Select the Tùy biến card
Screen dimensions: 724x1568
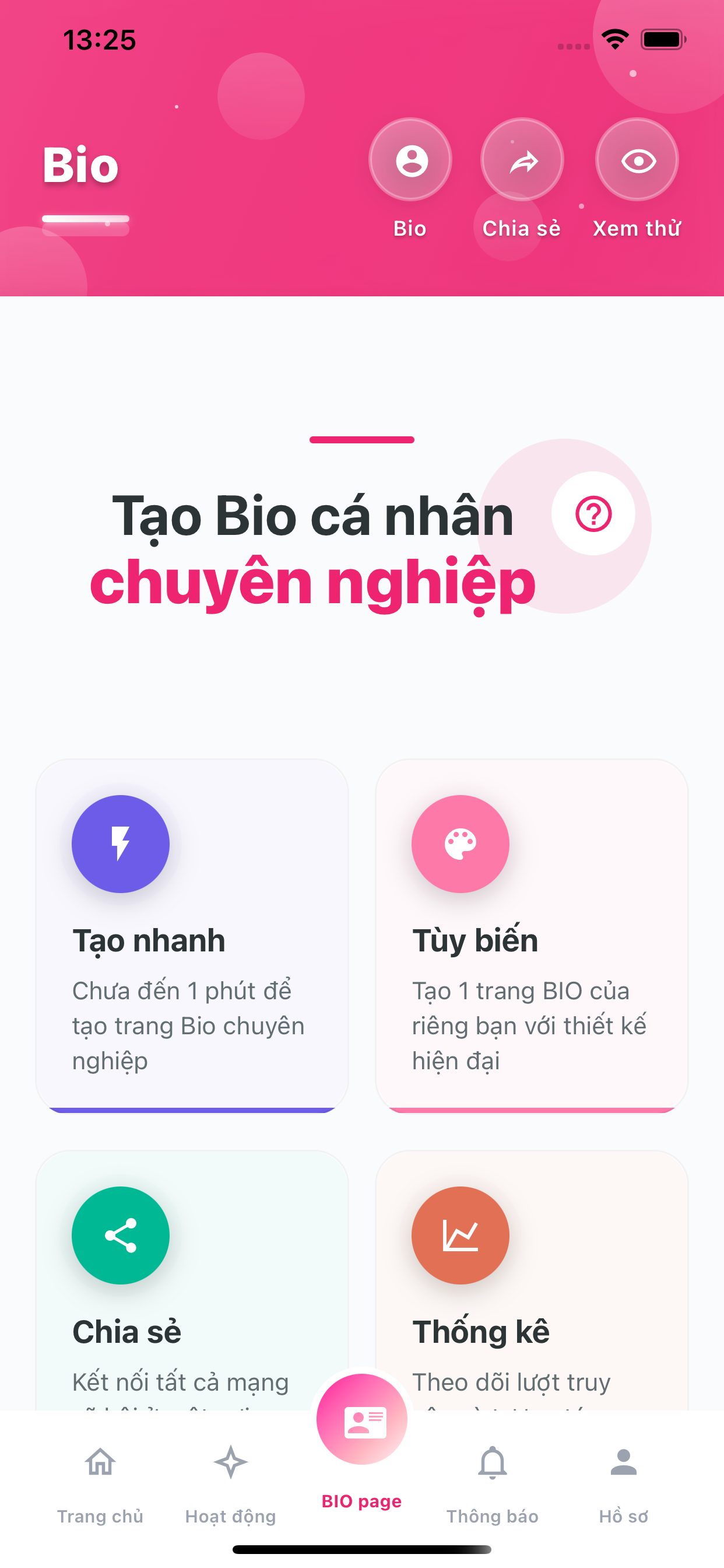coord(532,935)
